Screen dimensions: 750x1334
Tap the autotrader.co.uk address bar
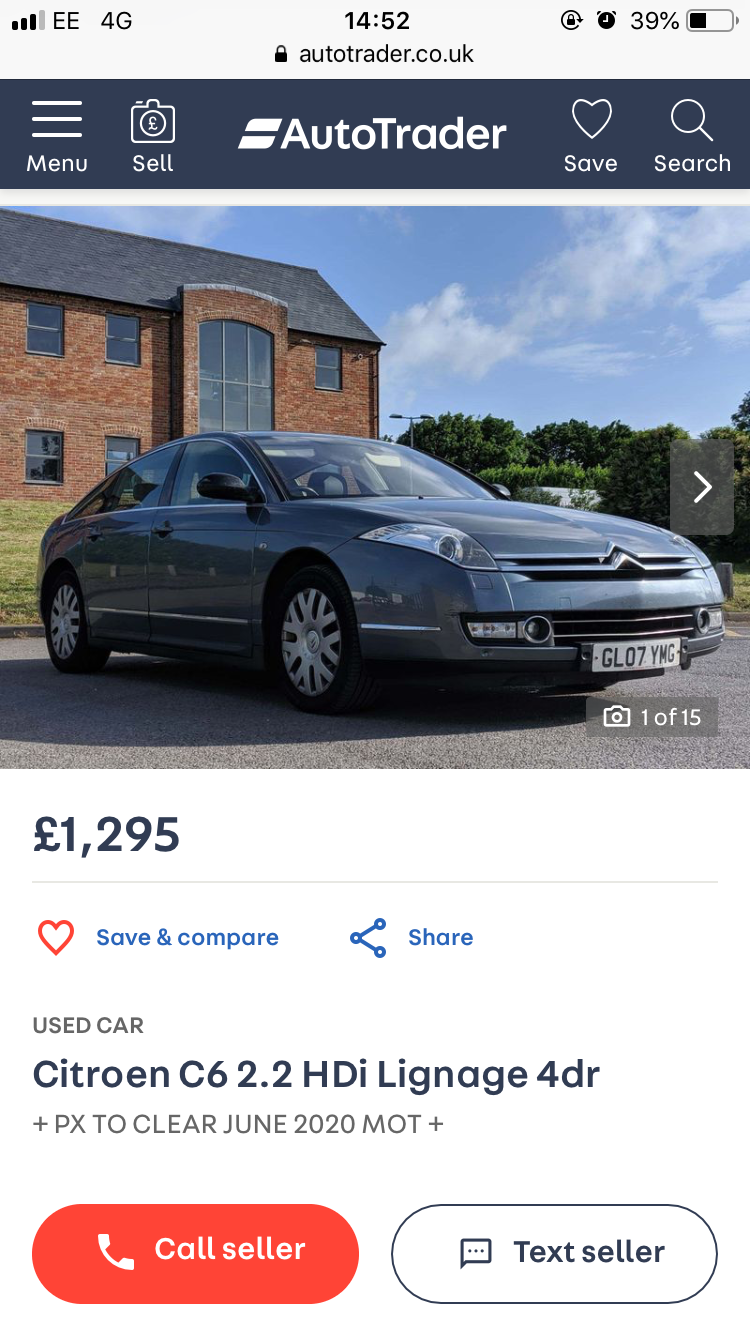375,54
